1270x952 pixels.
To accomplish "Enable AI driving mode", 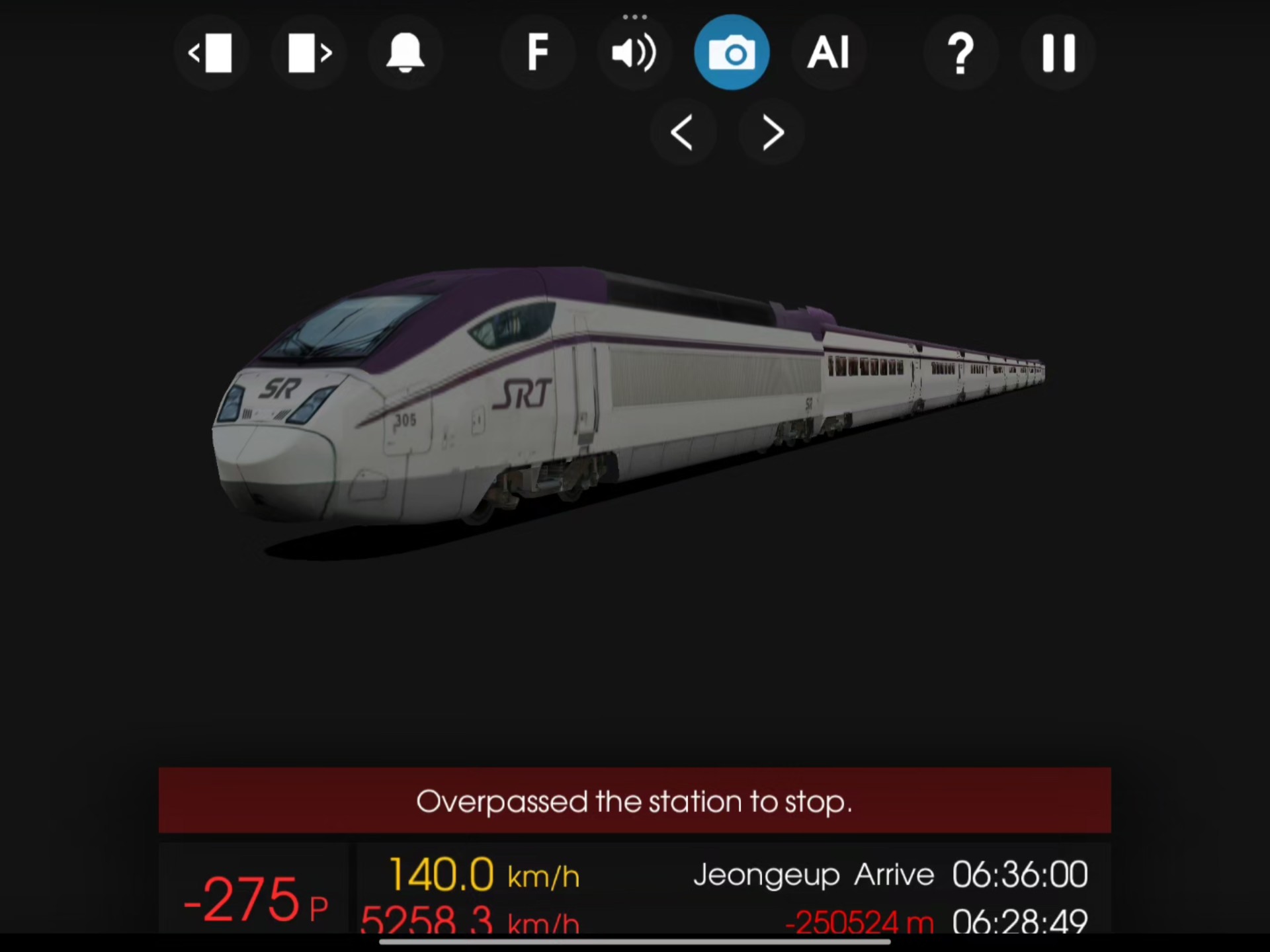I will (828, 53).
